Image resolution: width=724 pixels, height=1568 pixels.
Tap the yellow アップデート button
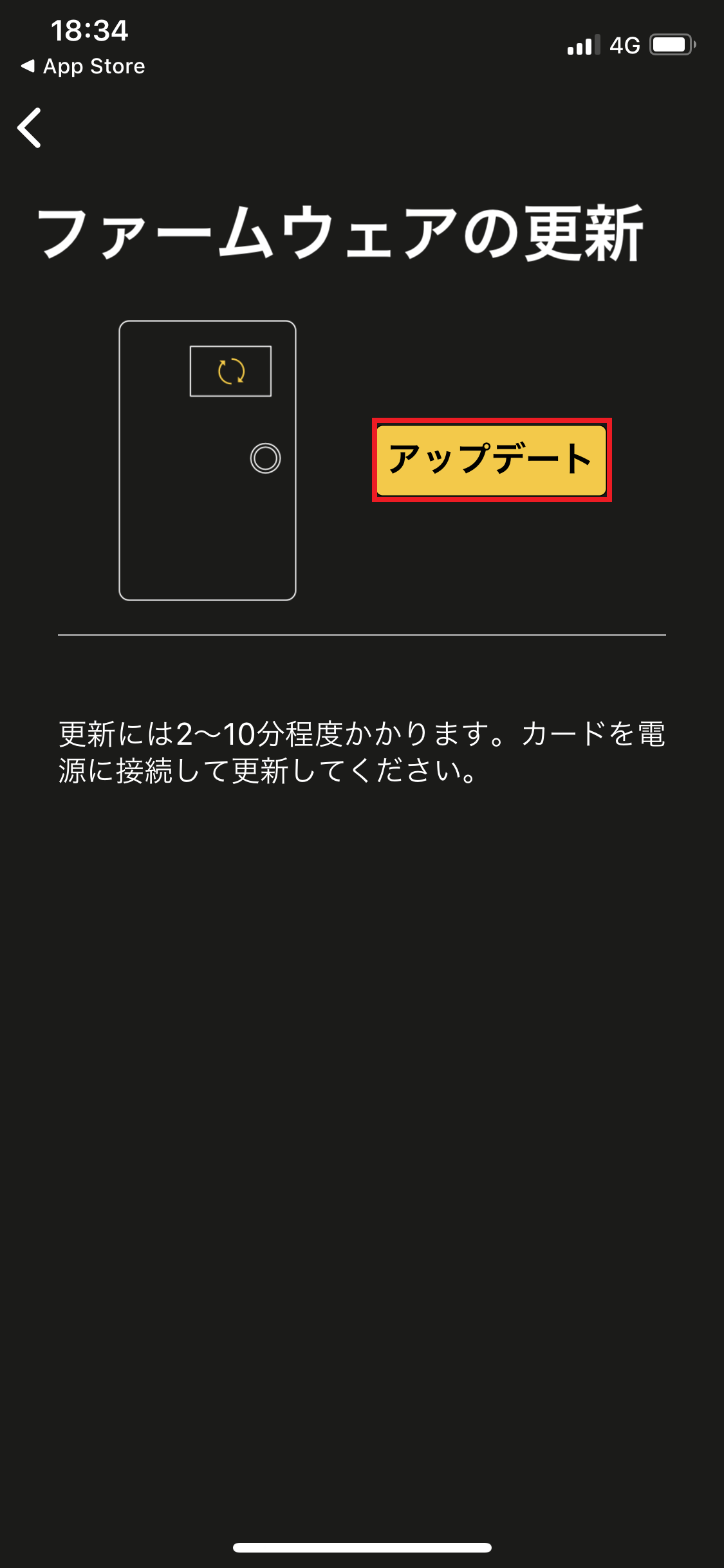click(x=492, y=460)
